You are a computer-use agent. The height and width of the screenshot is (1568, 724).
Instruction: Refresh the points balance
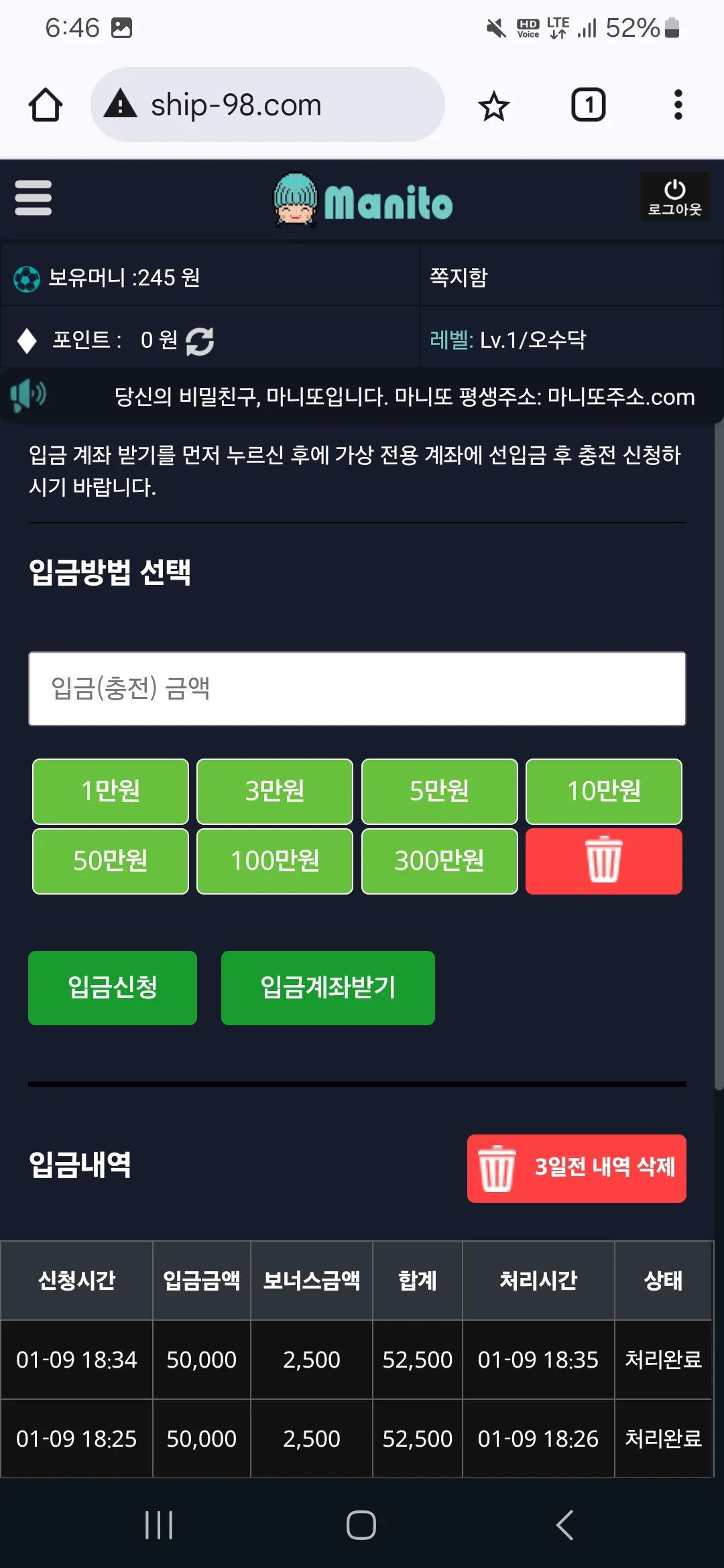tap(200, 341)
